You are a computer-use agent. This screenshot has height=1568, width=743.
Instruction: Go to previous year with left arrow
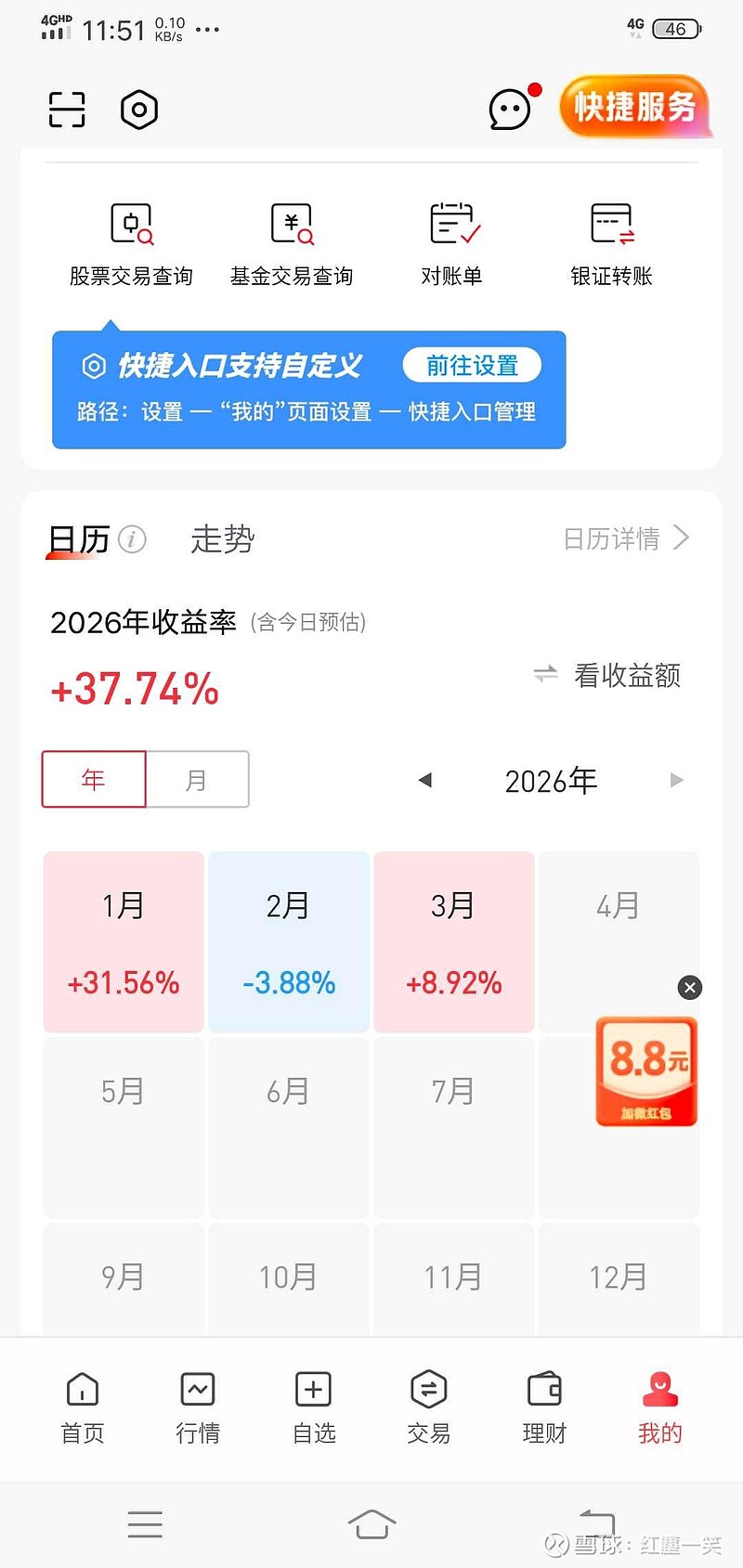pos(425,780)
